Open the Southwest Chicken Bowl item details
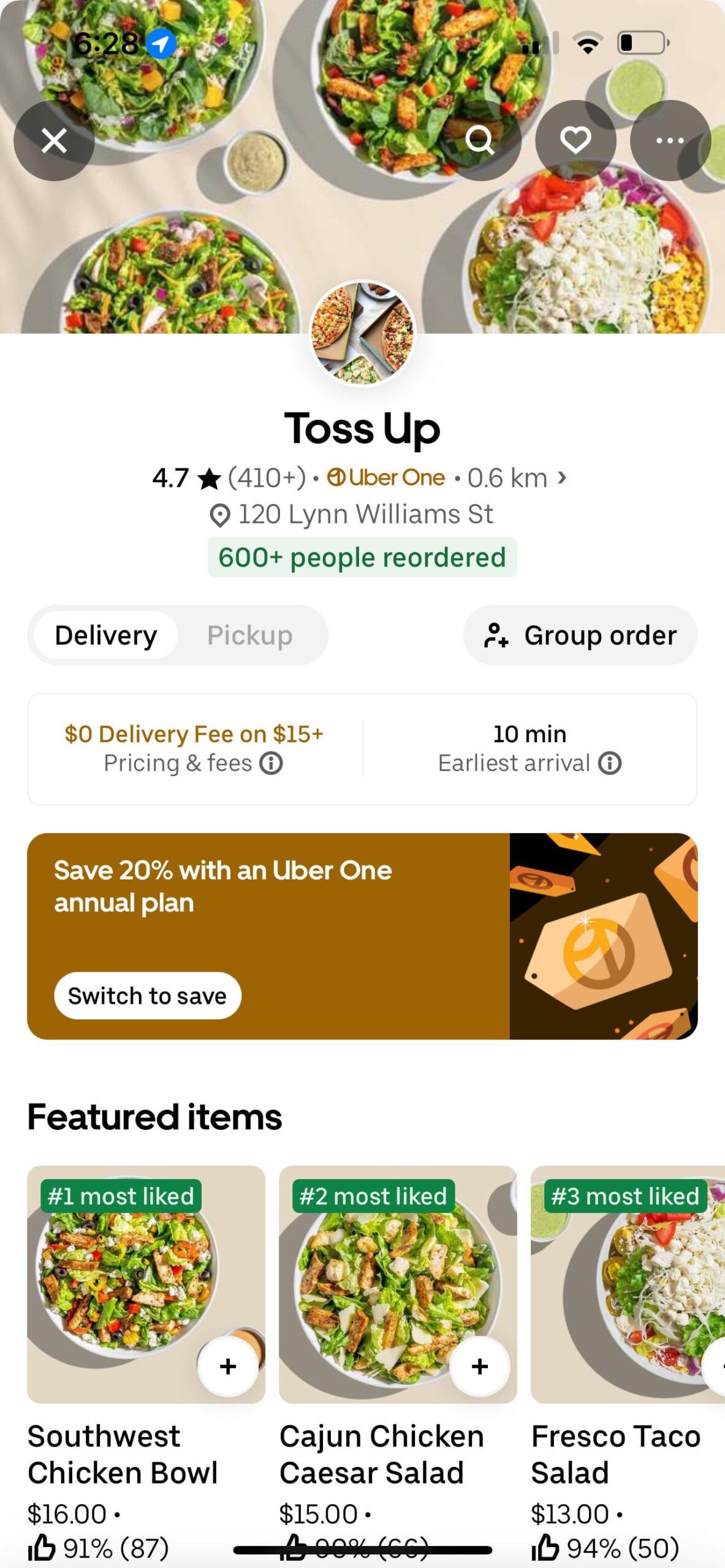 click(146, 1284)
